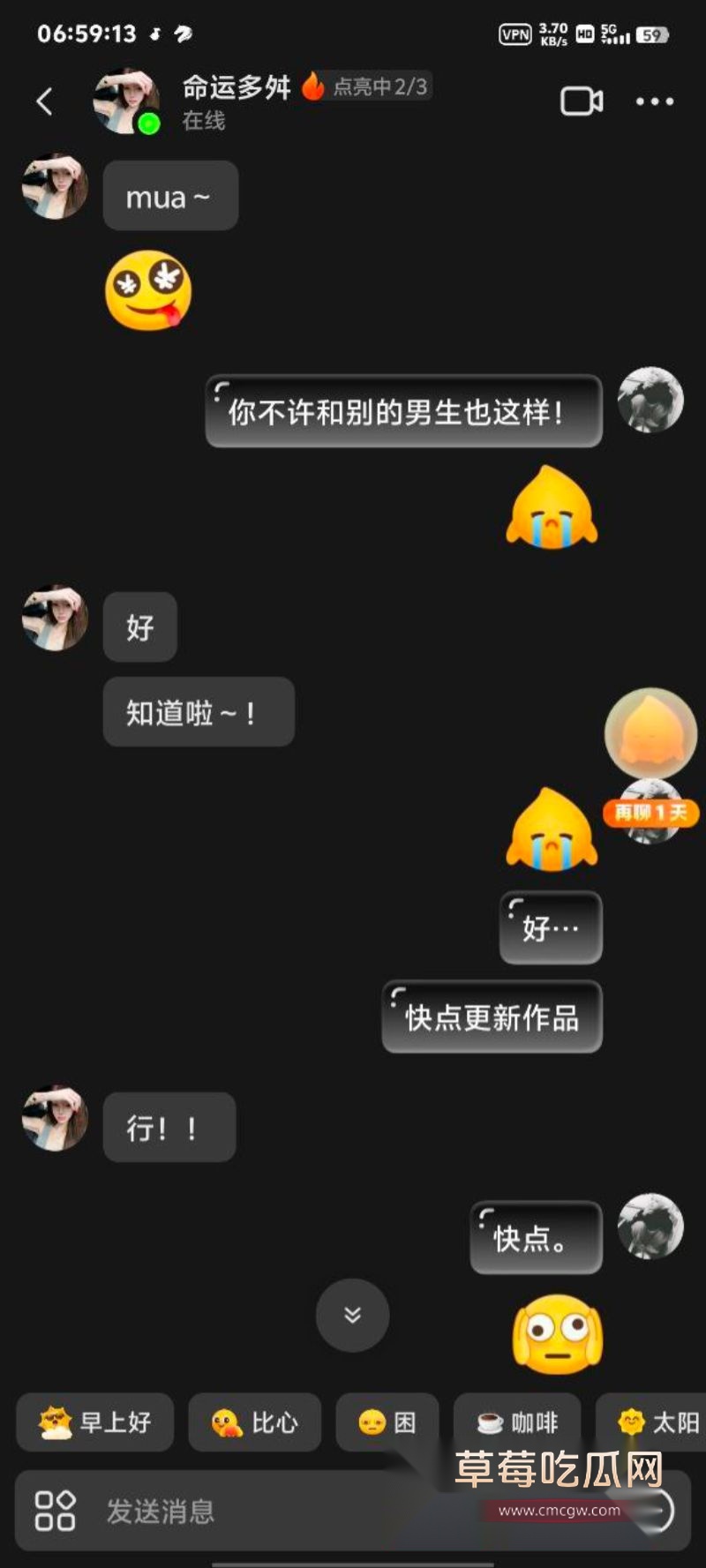Tap the heart-hug emoji on the 比心 chip
Screen dimensions: 706x1568
tap(228, 1423)
